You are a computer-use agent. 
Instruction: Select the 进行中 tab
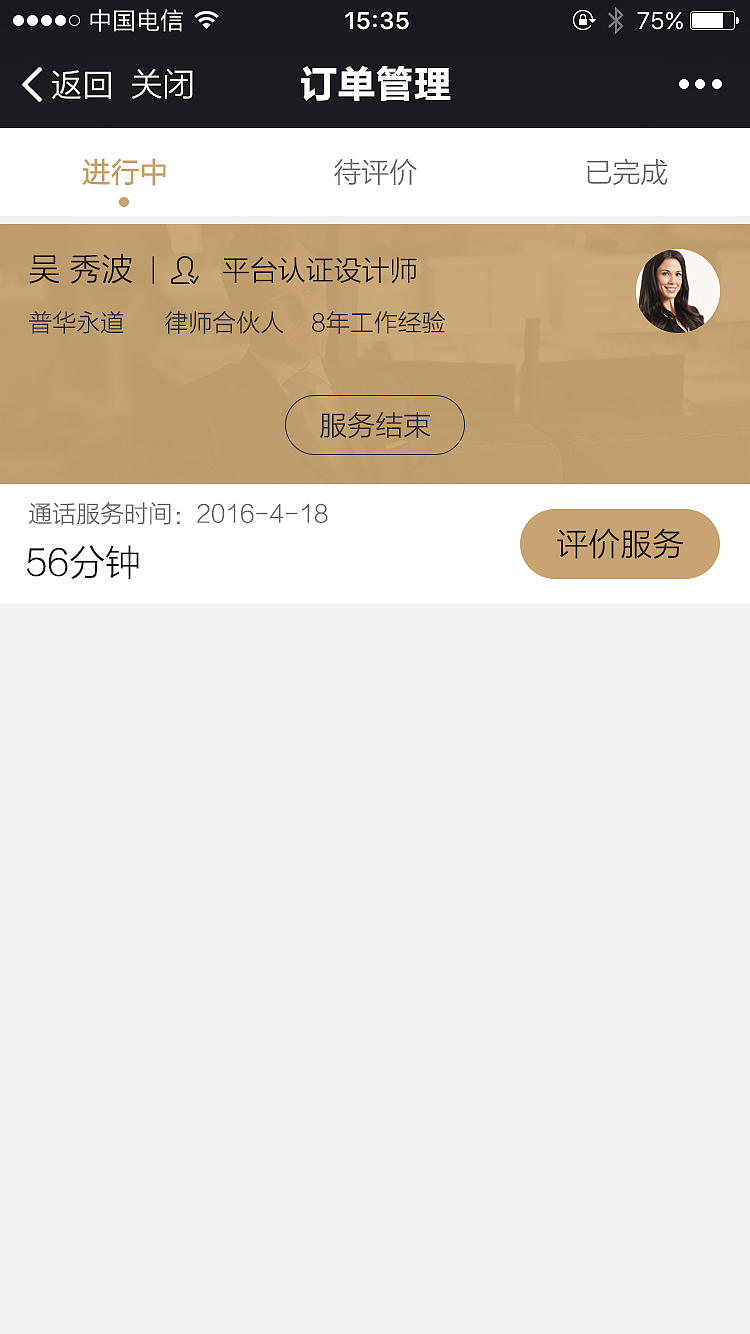[x=123, y=172]
